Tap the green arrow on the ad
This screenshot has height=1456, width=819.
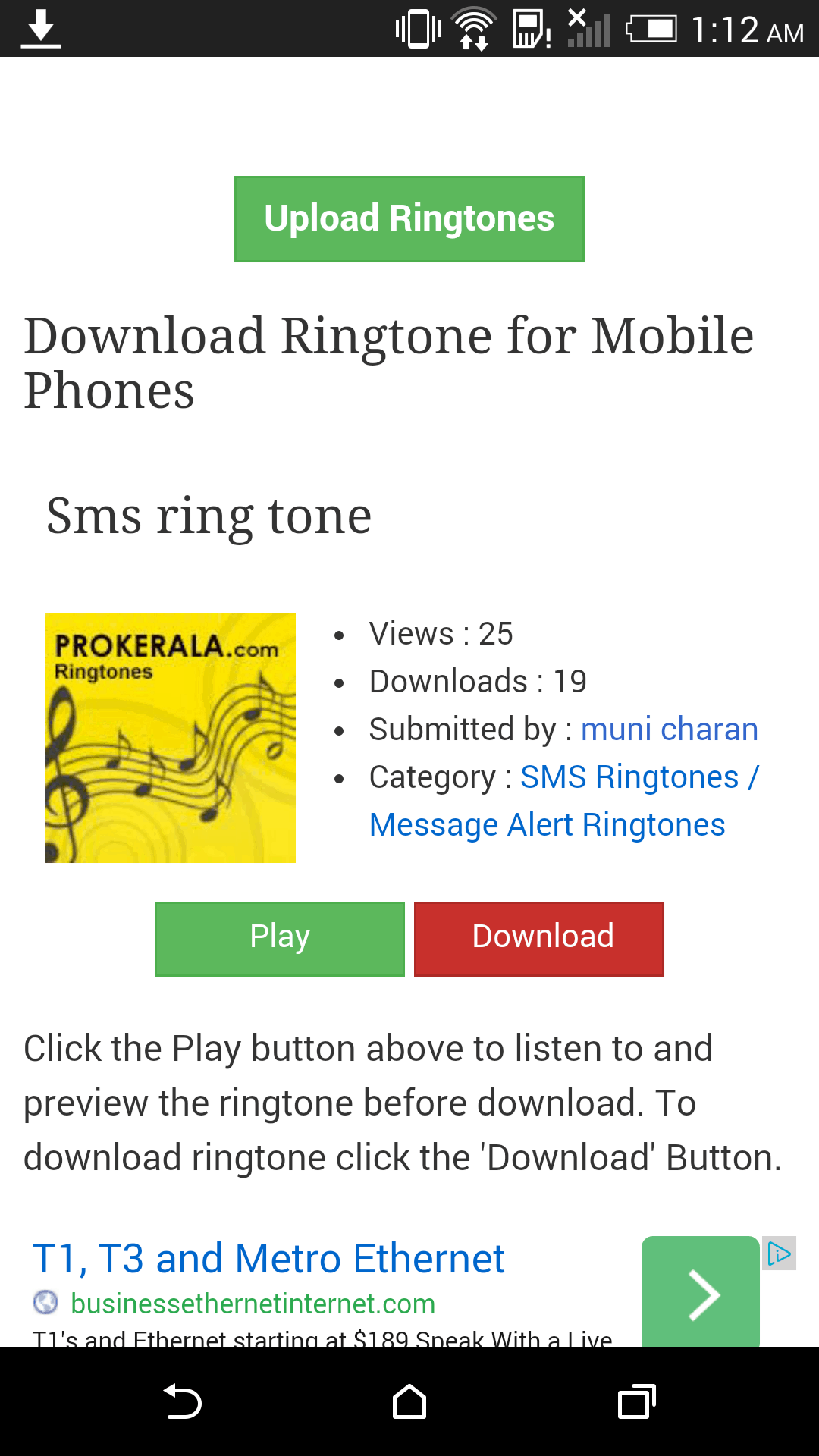700,1292
